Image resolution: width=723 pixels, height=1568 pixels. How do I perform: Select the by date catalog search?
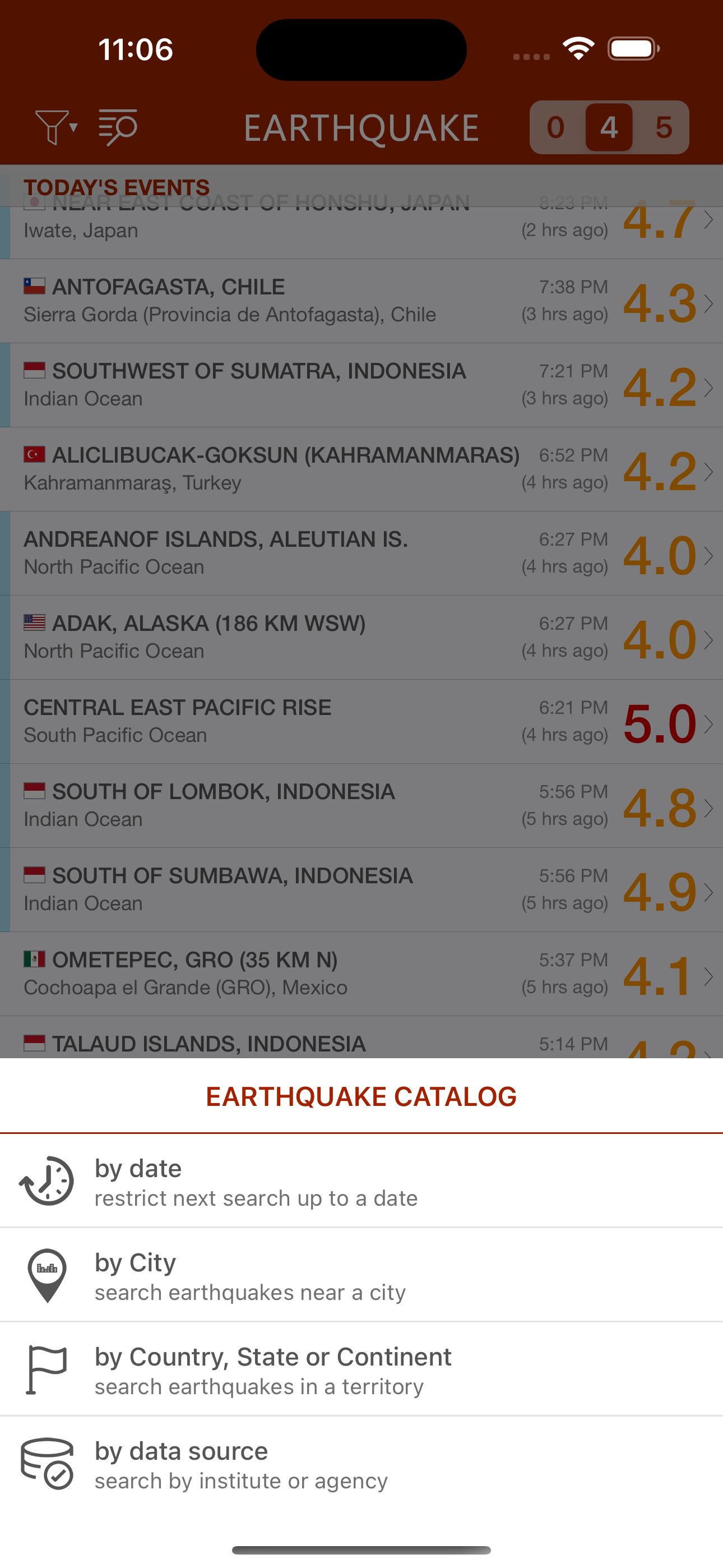click(x=361, y=1181)
